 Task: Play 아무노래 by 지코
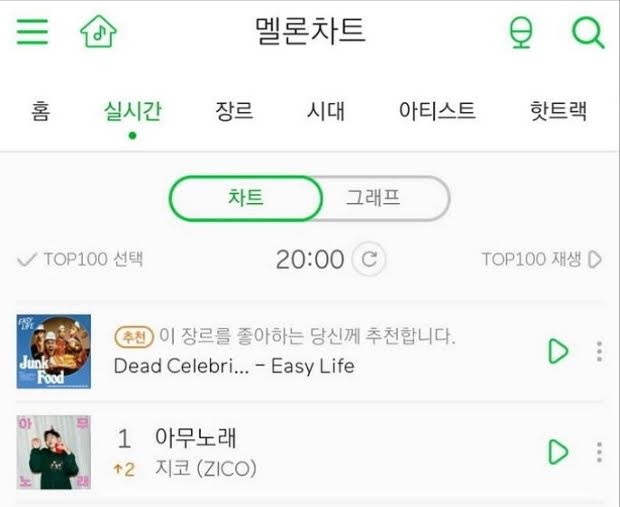pos(558,452)
